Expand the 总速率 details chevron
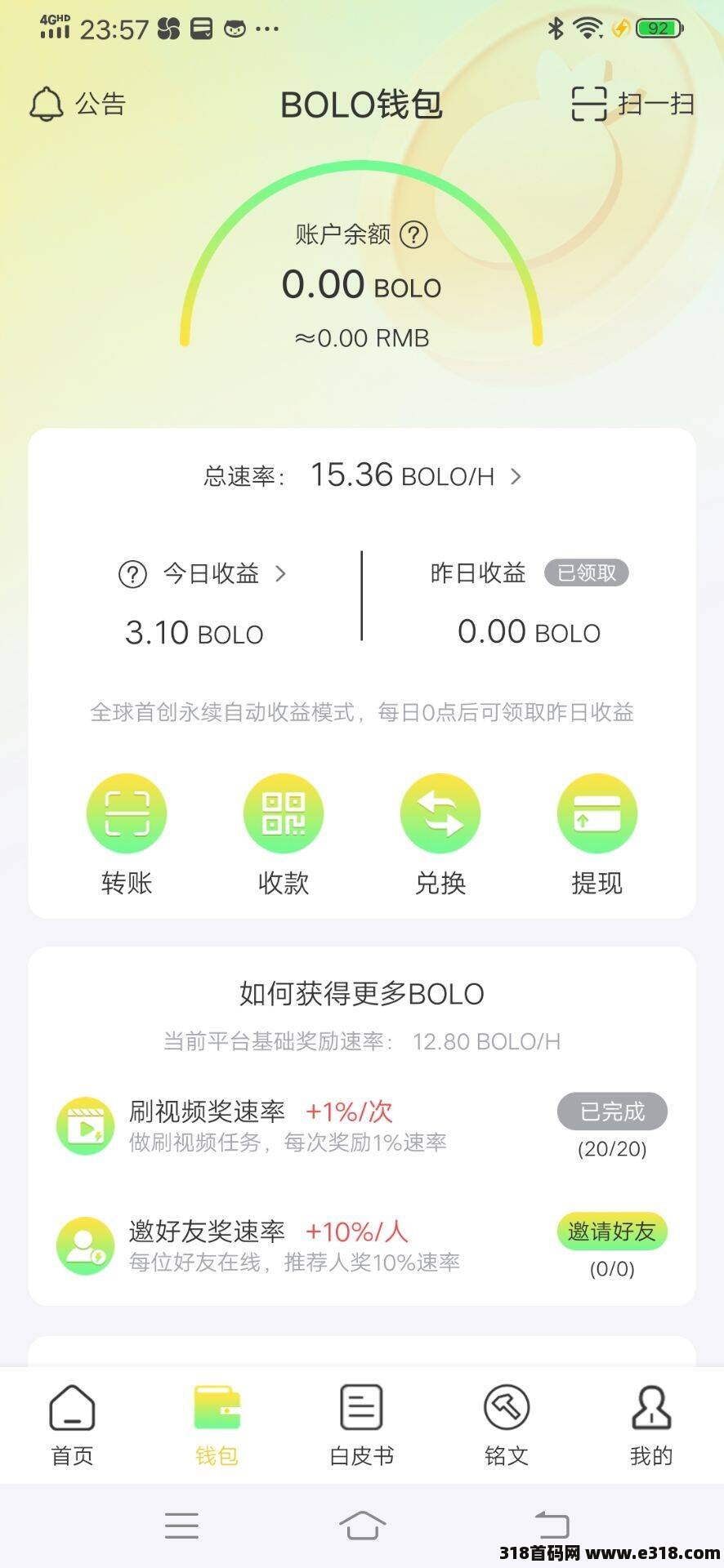The image size is (724, 1568). pyautogui.click(x=516, y=476)
